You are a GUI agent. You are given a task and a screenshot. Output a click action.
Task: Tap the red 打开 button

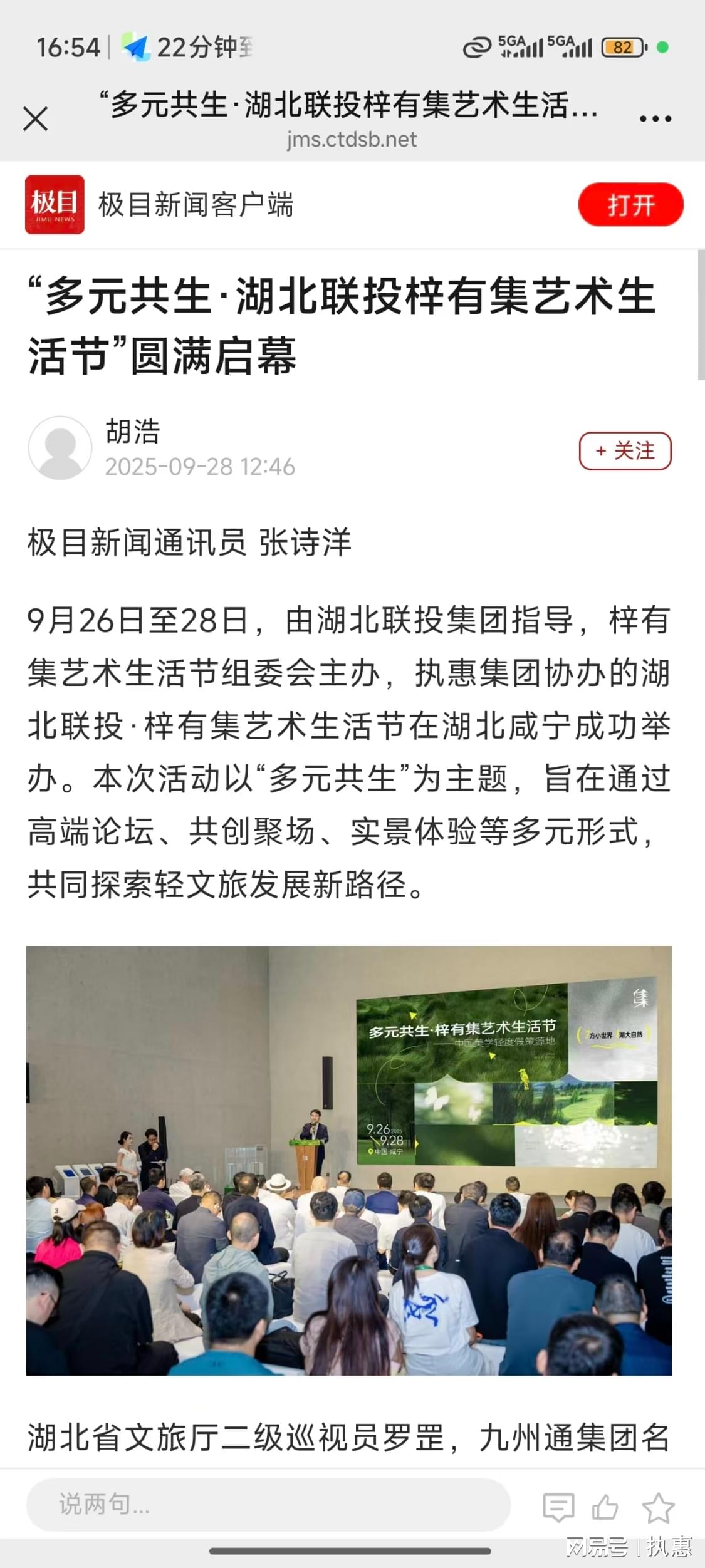(x=630, y=205)
